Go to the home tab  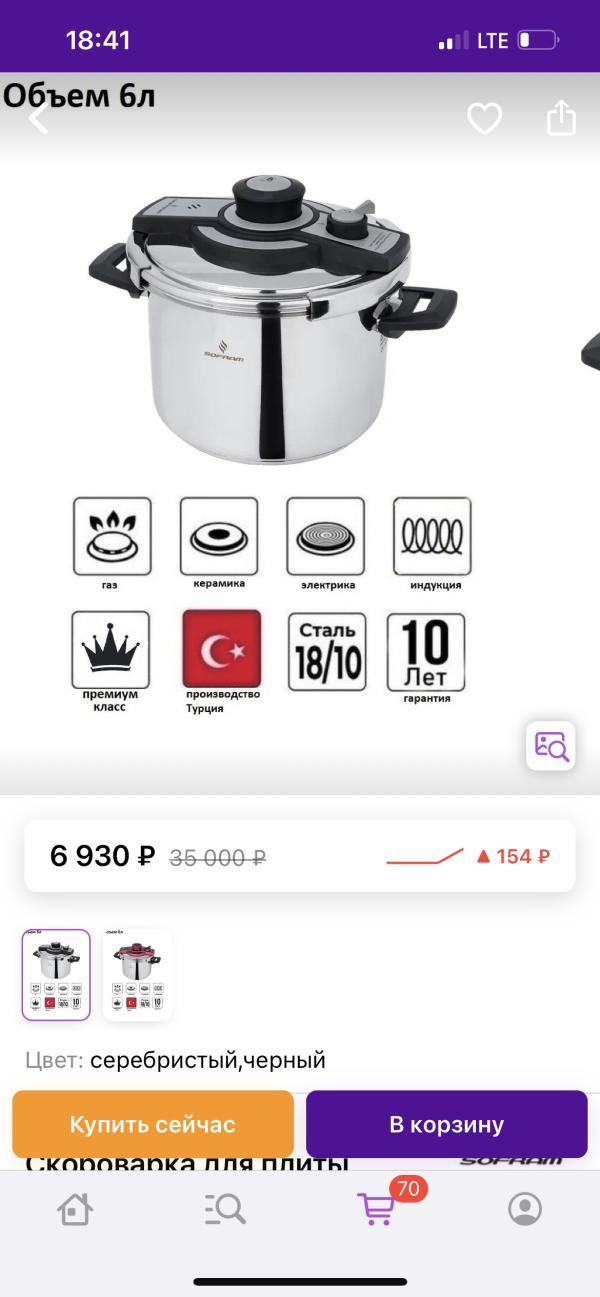(x=75, y=1209)
